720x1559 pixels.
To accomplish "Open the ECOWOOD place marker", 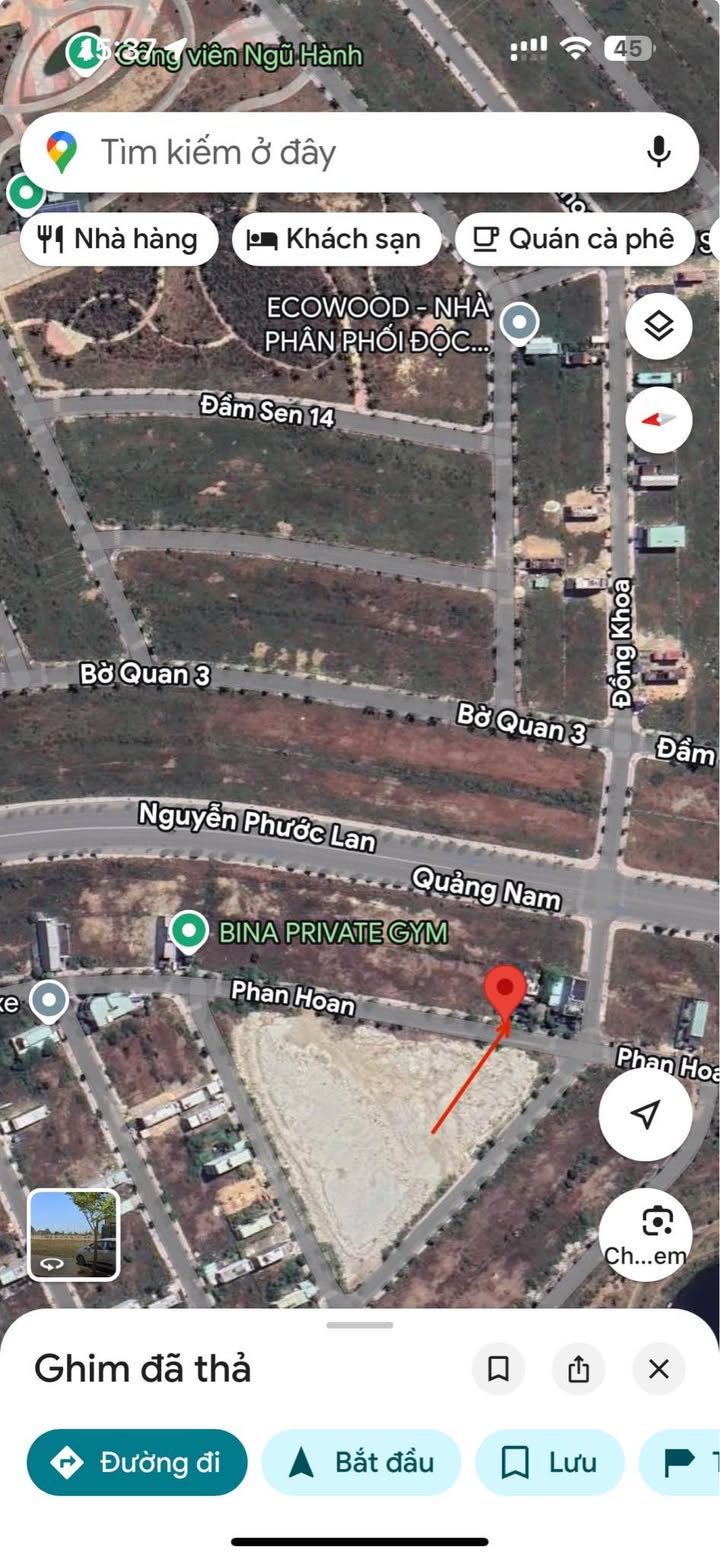I will (x=519, y=323).
